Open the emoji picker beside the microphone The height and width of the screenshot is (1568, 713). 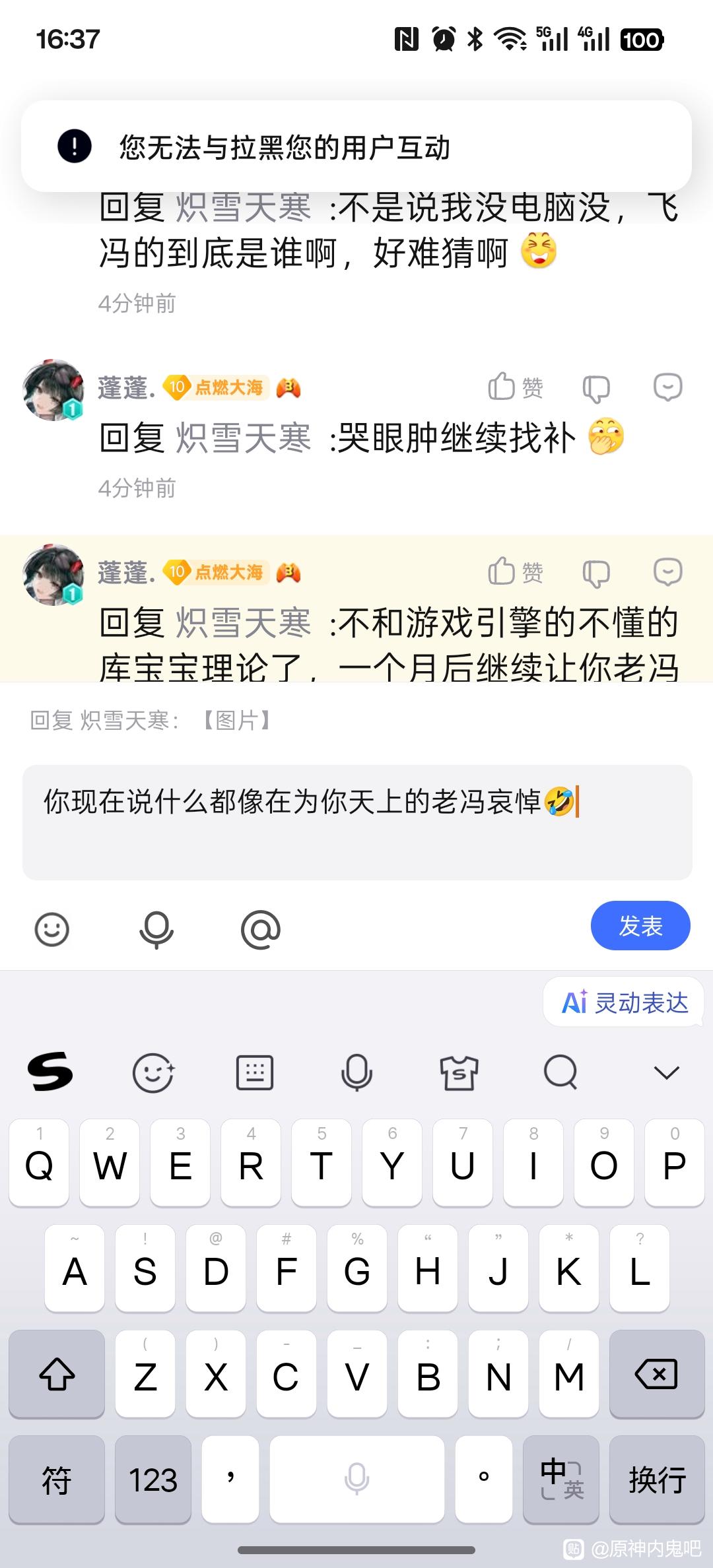[x=51, y=929]
